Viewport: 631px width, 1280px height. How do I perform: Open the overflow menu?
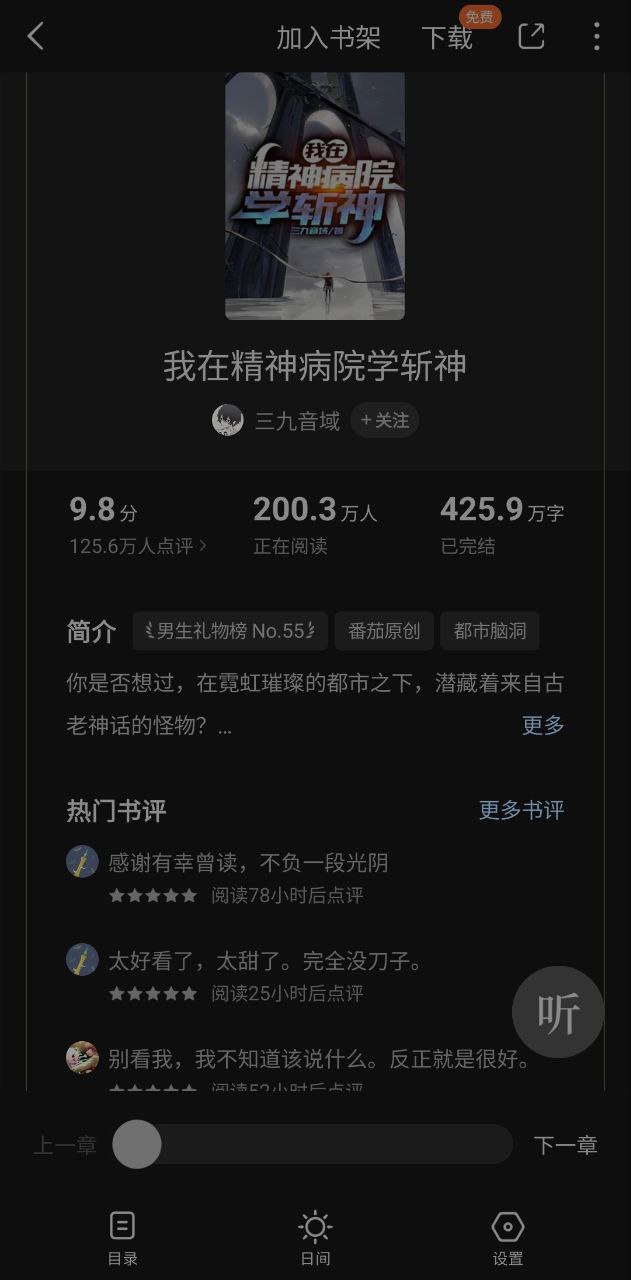click(x=596, y=37)
